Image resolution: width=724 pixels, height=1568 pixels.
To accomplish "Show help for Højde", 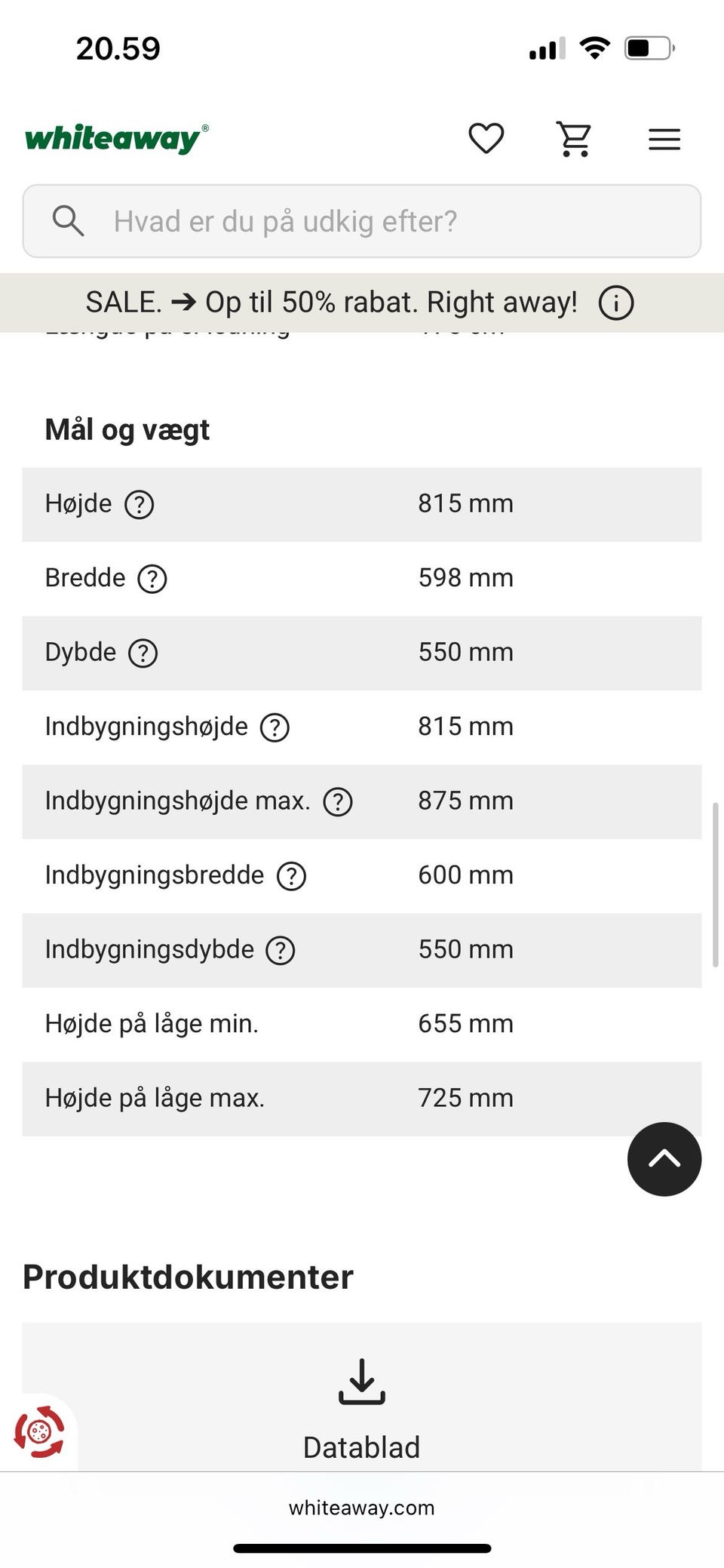I will 139,504.
